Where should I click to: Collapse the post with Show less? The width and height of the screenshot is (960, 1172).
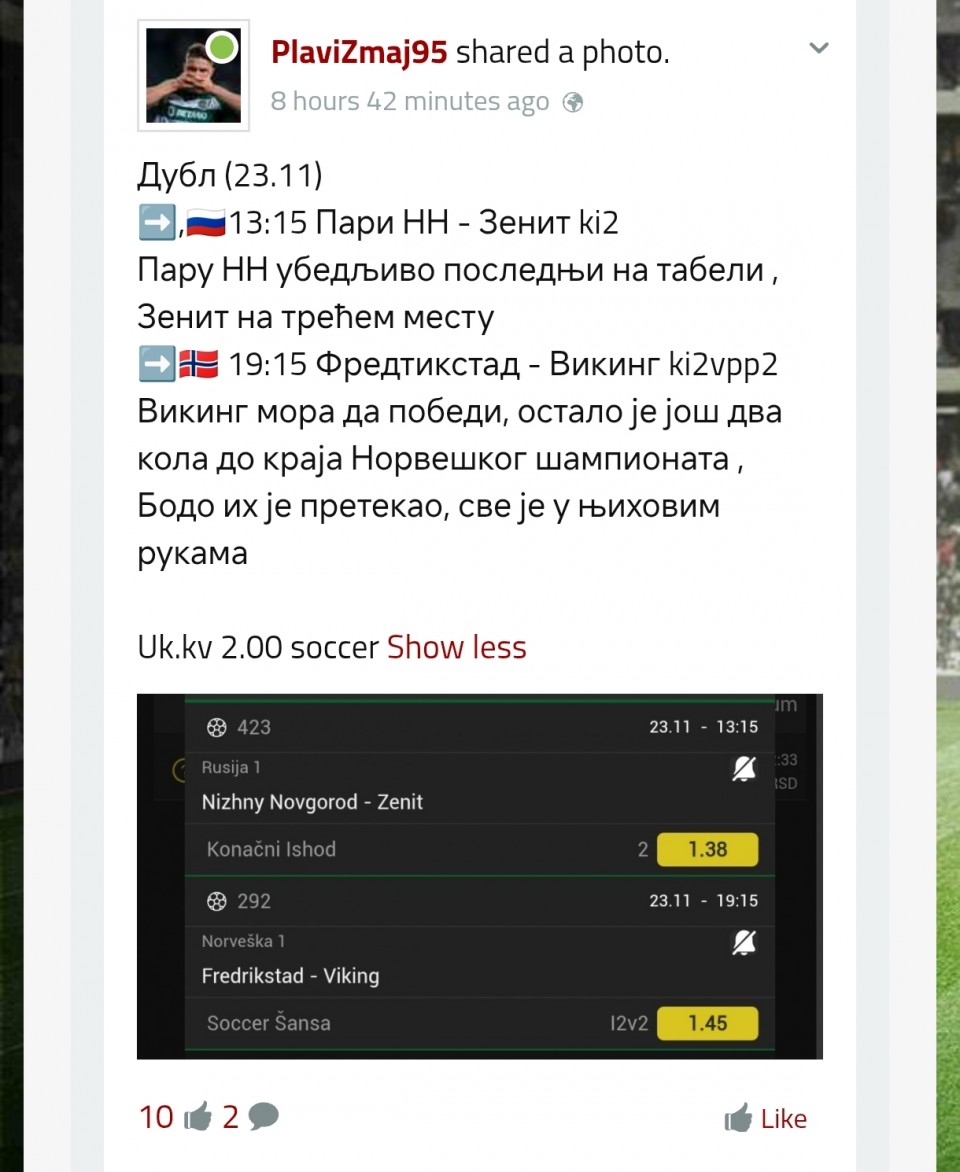click(x=456, y=647)
